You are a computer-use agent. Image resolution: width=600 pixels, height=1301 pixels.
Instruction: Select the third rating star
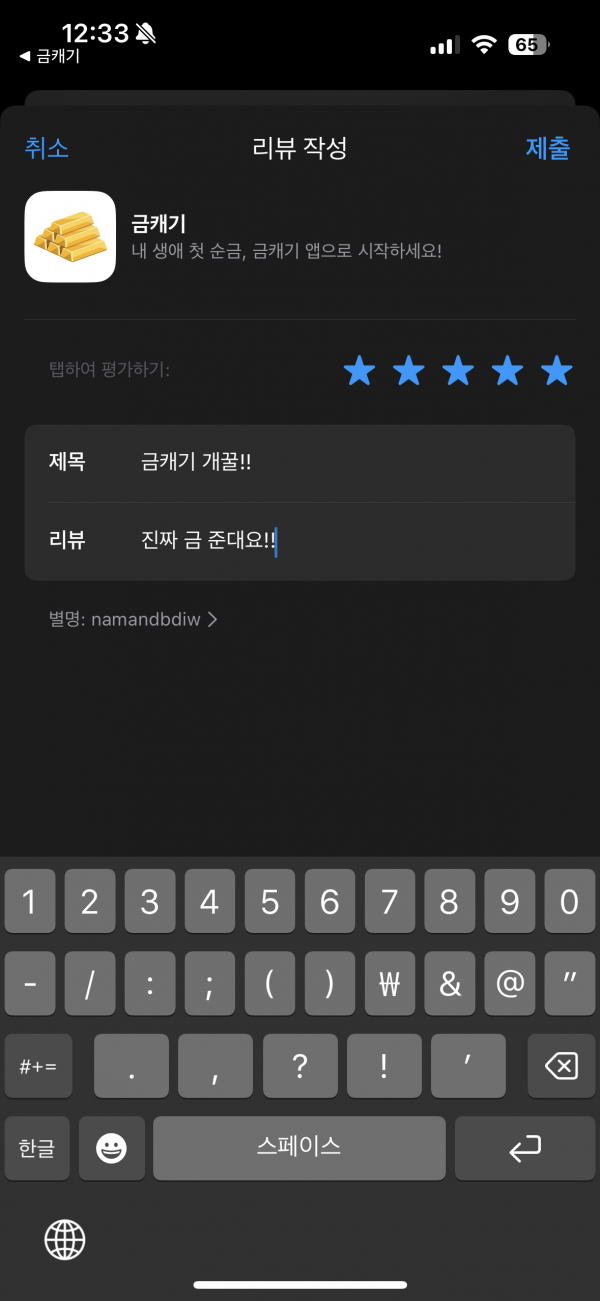(x=458, y=371)
